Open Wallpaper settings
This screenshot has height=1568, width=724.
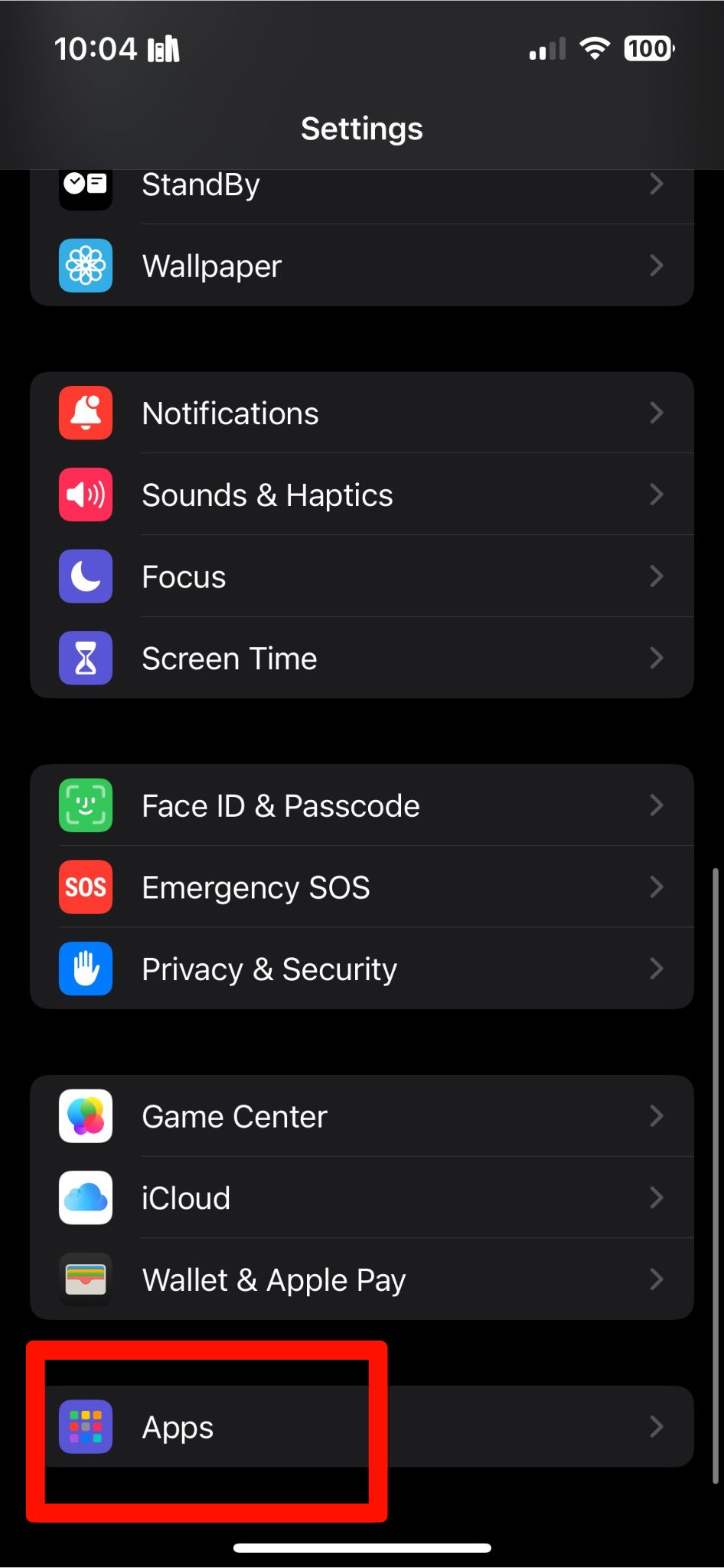(361, 266)
